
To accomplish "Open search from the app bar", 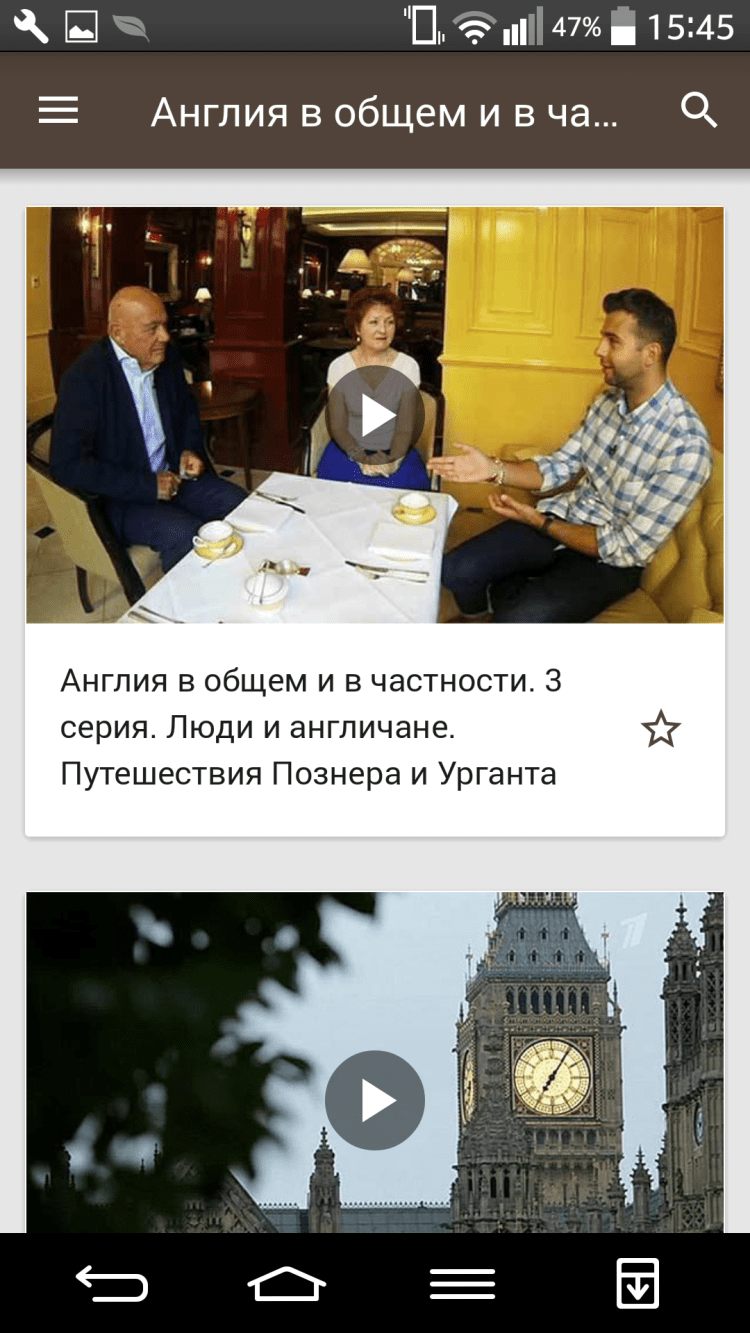I will [699, 111].
